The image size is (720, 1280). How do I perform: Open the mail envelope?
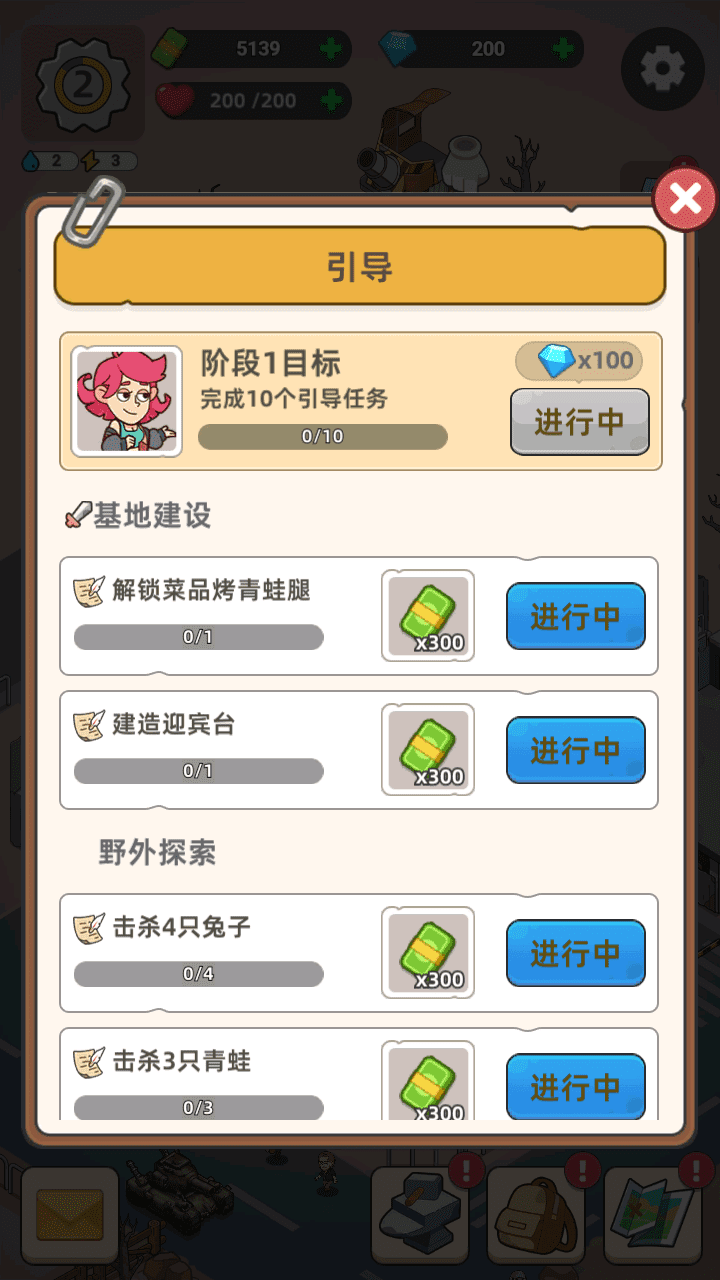pos(70,1214)
